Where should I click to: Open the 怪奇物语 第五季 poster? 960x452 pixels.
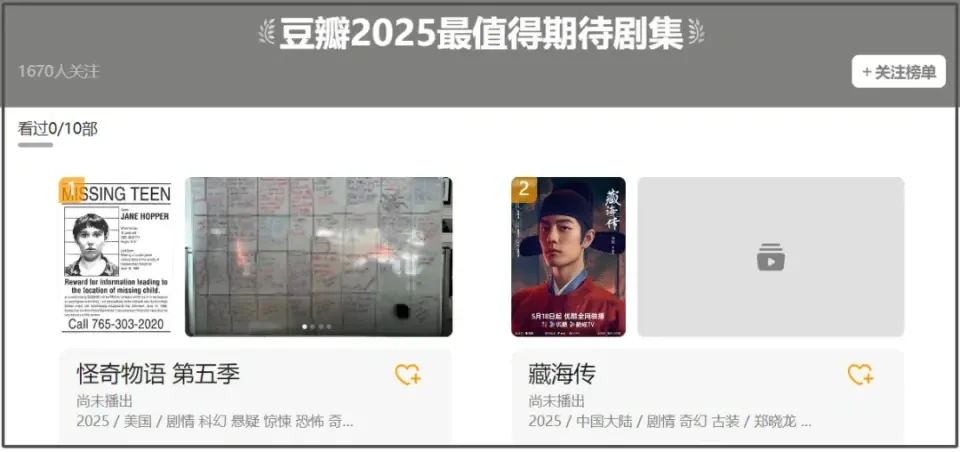[116, 257]
